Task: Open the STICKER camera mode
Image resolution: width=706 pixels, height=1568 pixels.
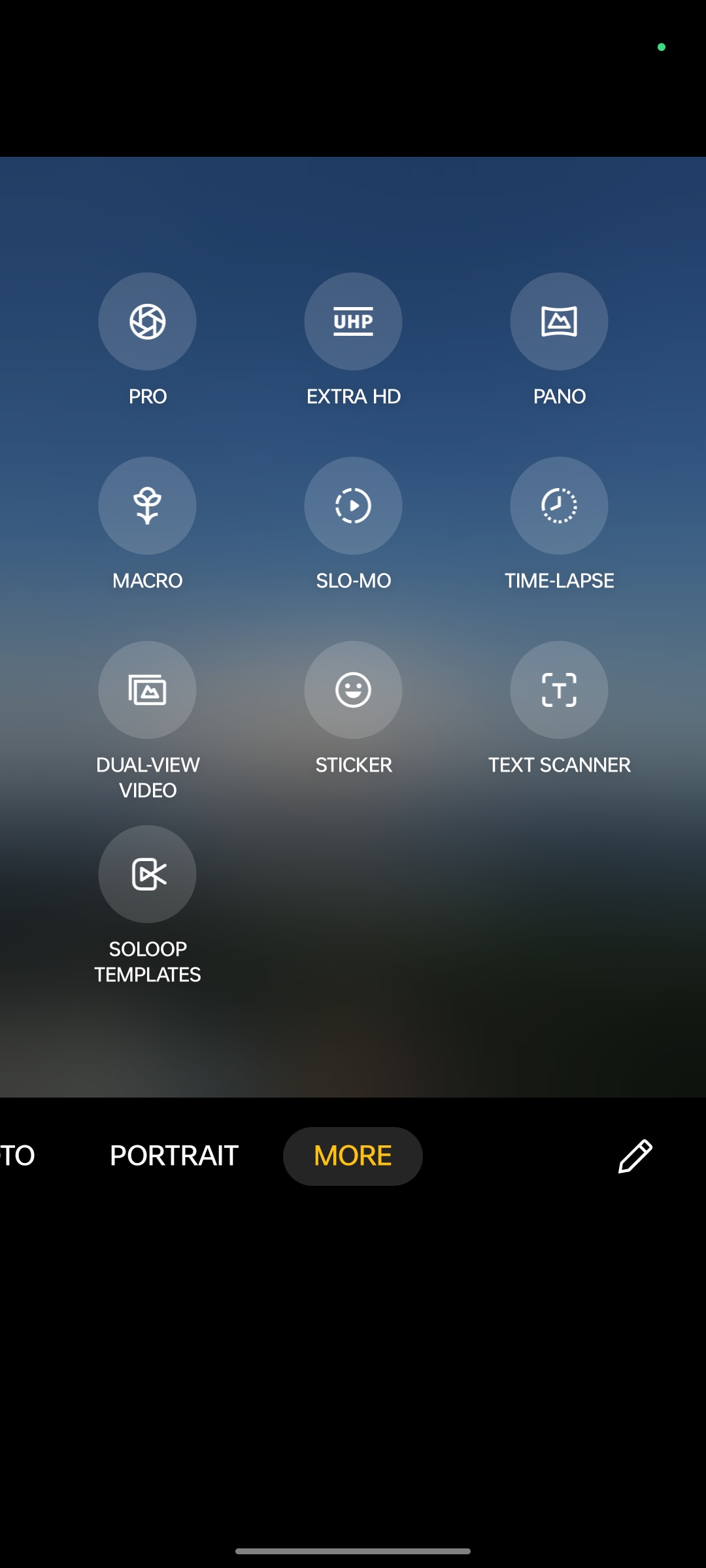Action: (x=353, y=690)
